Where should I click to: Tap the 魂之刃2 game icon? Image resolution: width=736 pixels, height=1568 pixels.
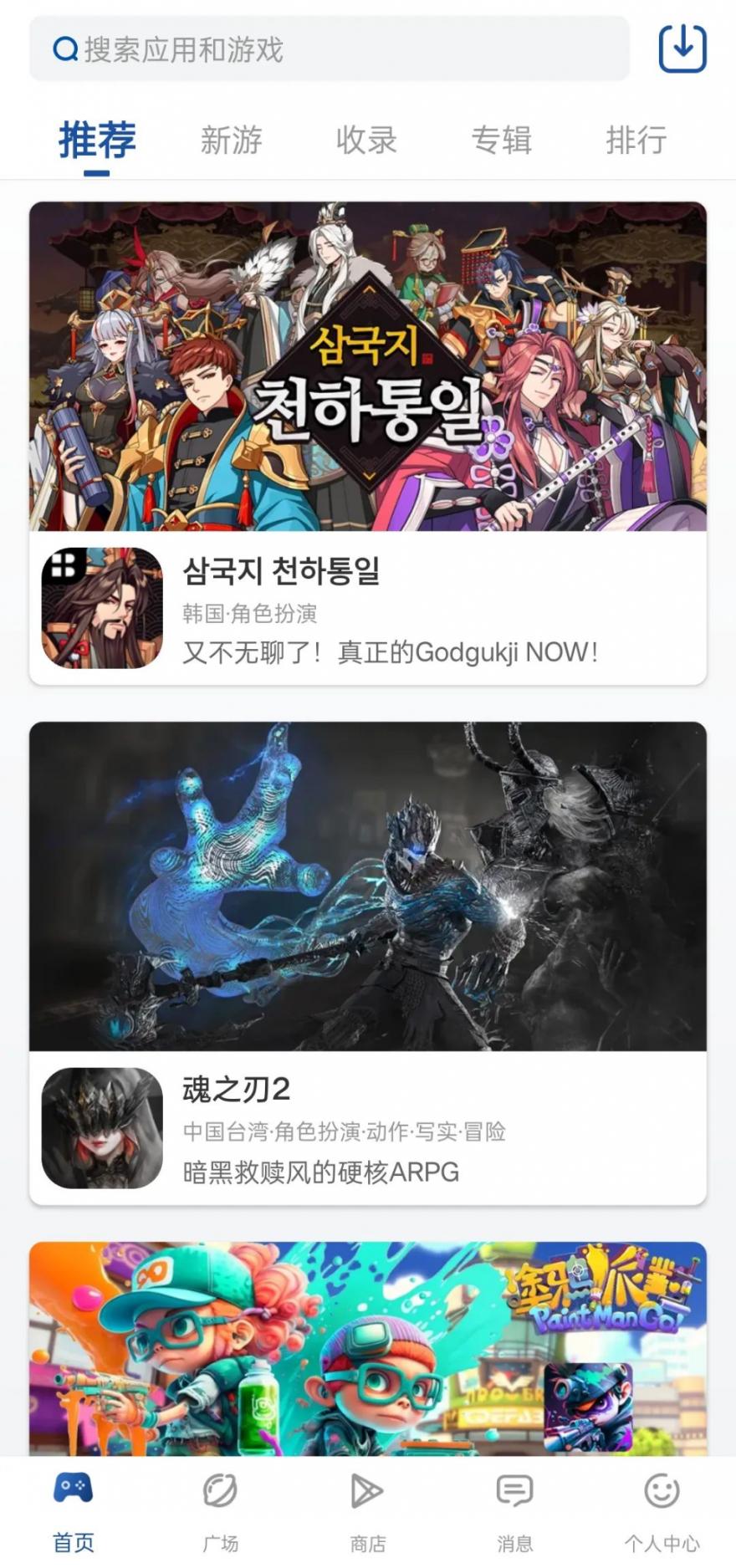(x=101, y=1129)
